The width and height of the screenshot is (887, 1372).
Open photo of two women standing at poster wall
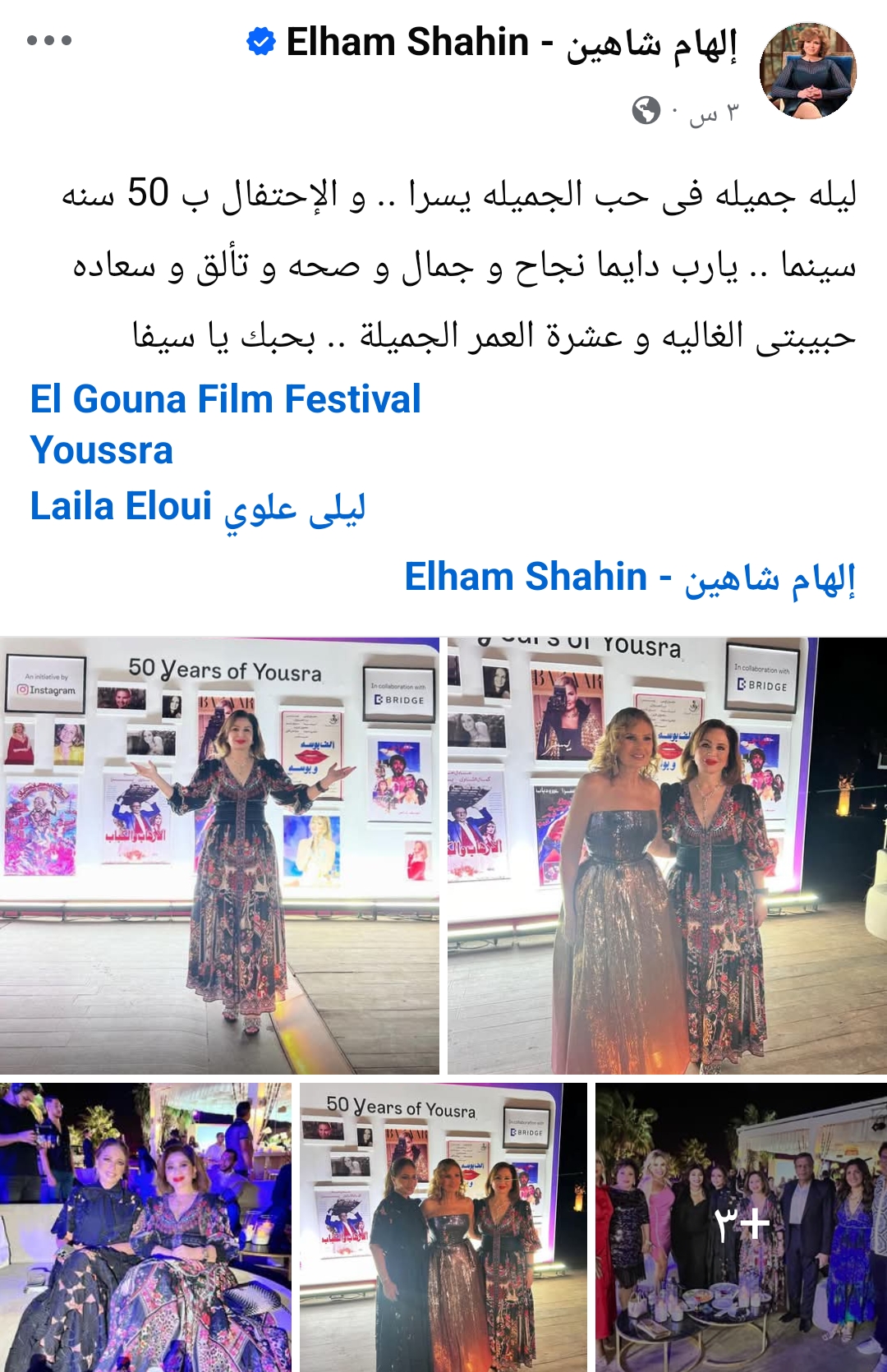[x=667, y=855]
